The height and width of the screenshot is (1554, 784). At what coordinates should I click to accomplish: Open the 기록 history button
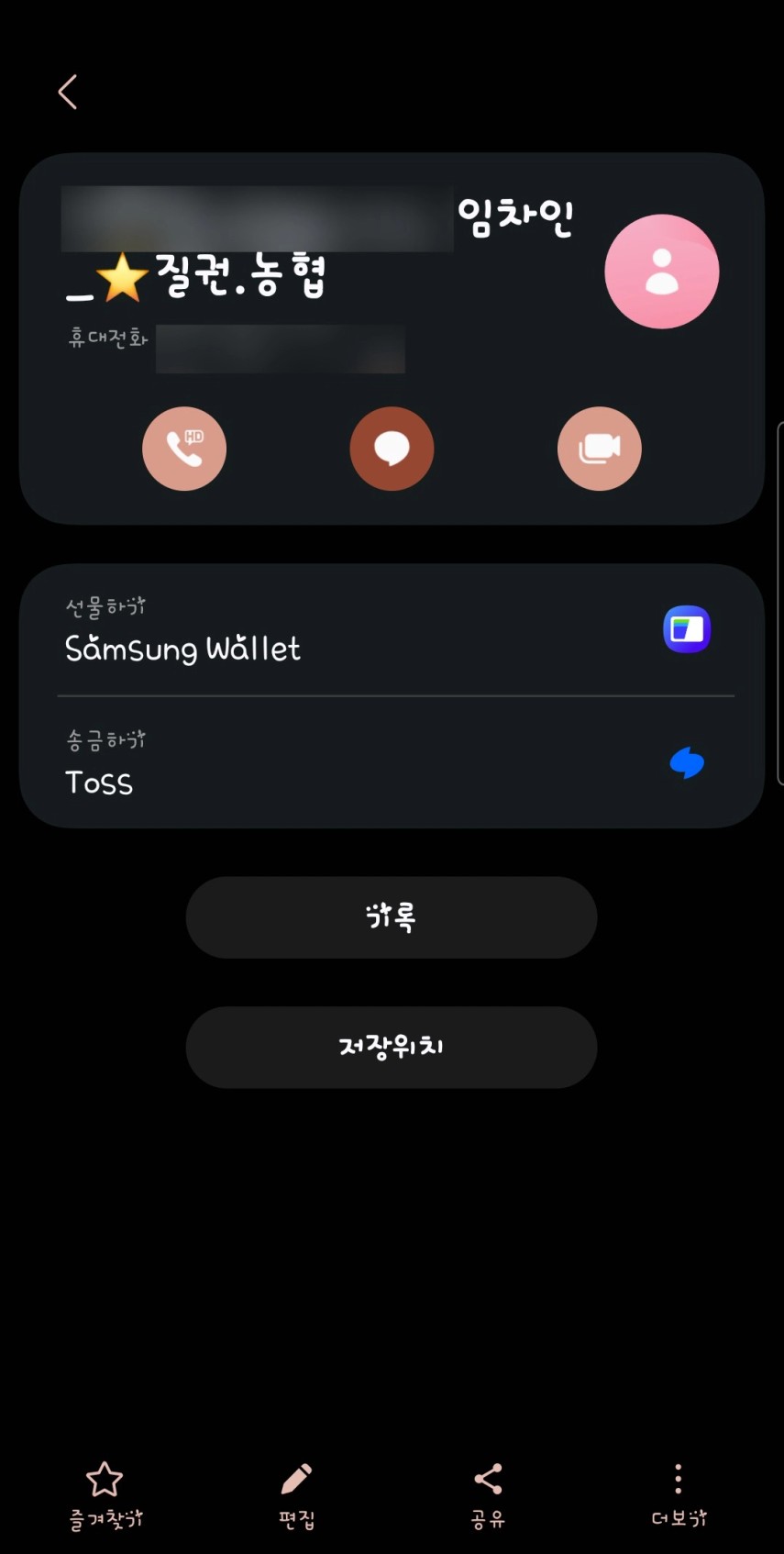tap(392, 917)
